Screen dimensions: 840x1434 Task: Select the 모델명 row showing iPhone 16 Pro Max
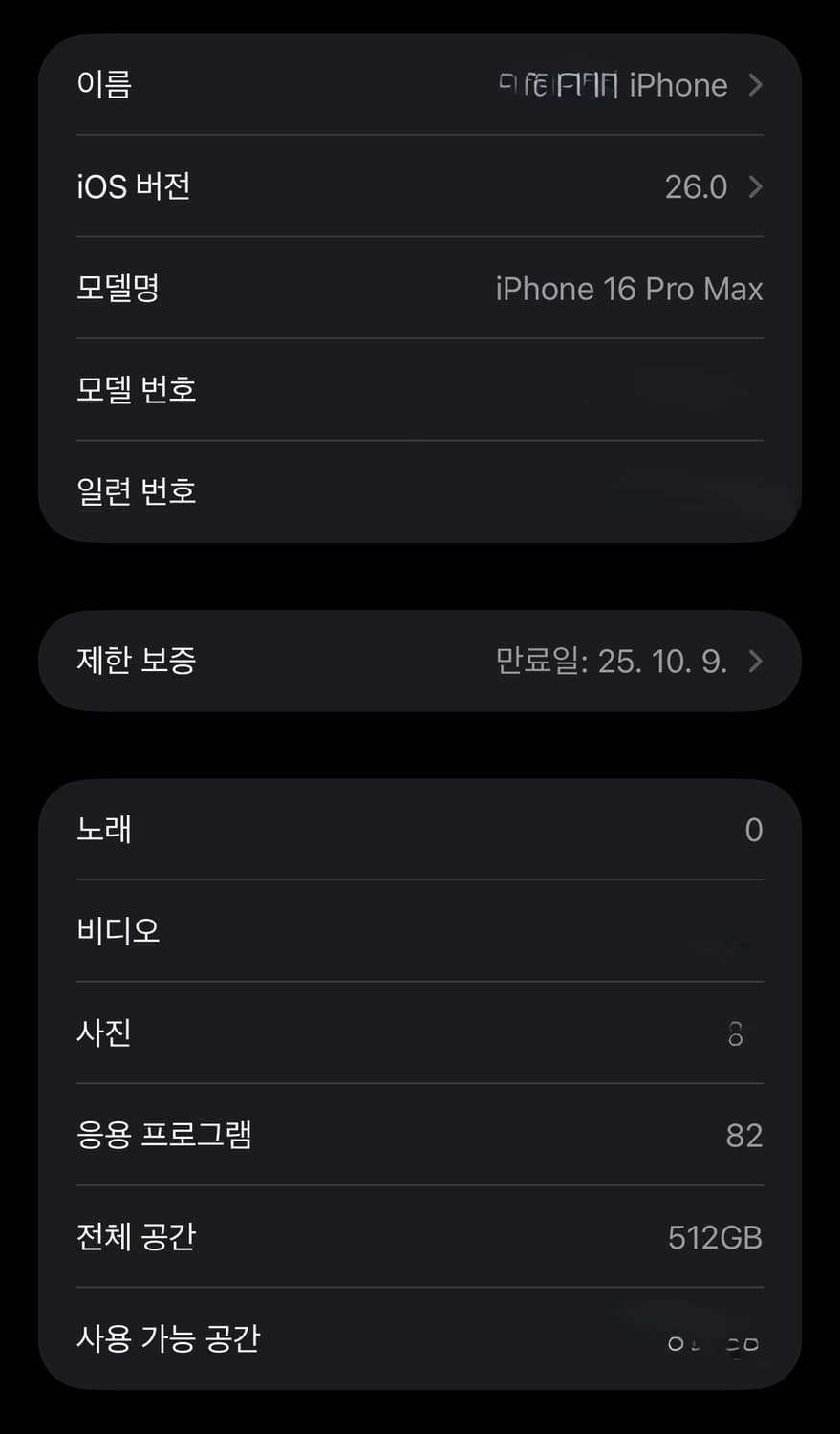[x=420, y=288]
